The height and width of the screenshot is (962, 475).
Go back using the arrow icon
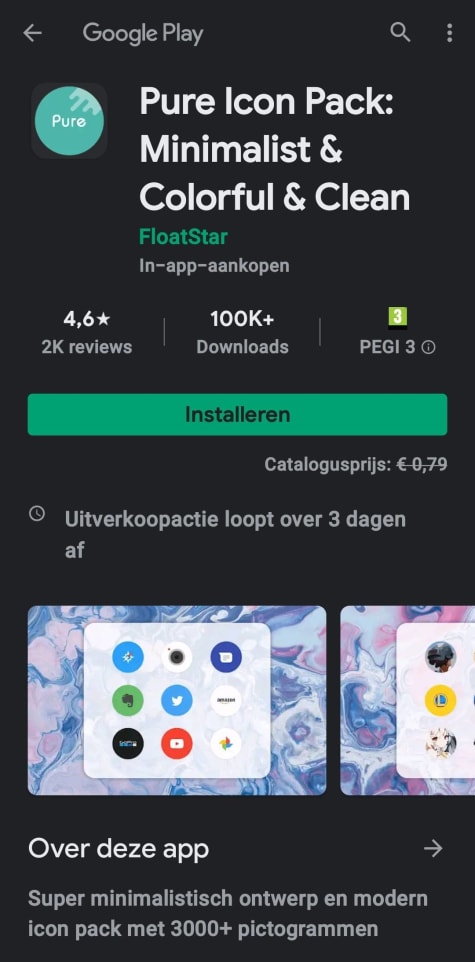[32, 33]
